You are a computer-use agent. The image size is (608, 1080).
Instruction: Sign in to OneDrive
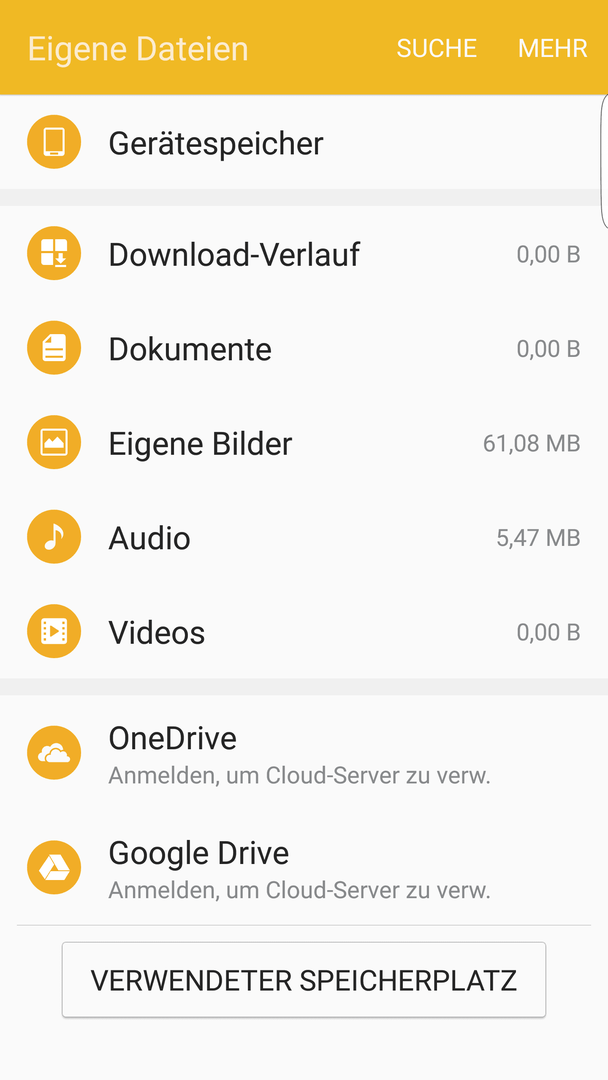304,753
